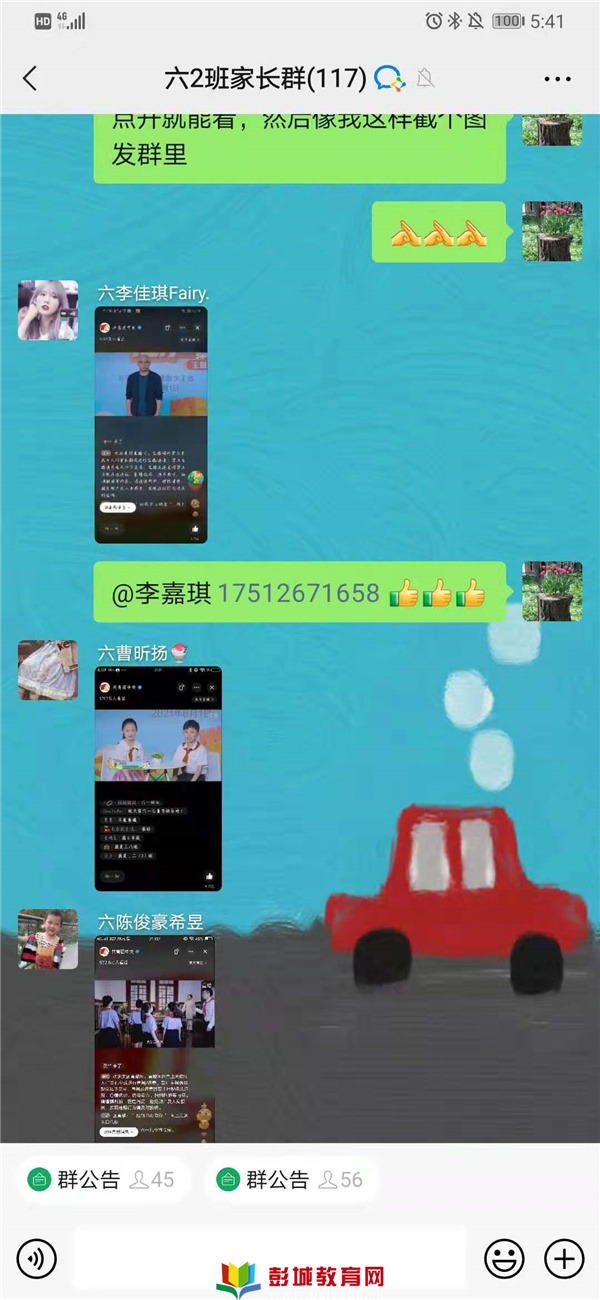
Task: Open 群公告 with 45 readers
Action: point(103,1180)
